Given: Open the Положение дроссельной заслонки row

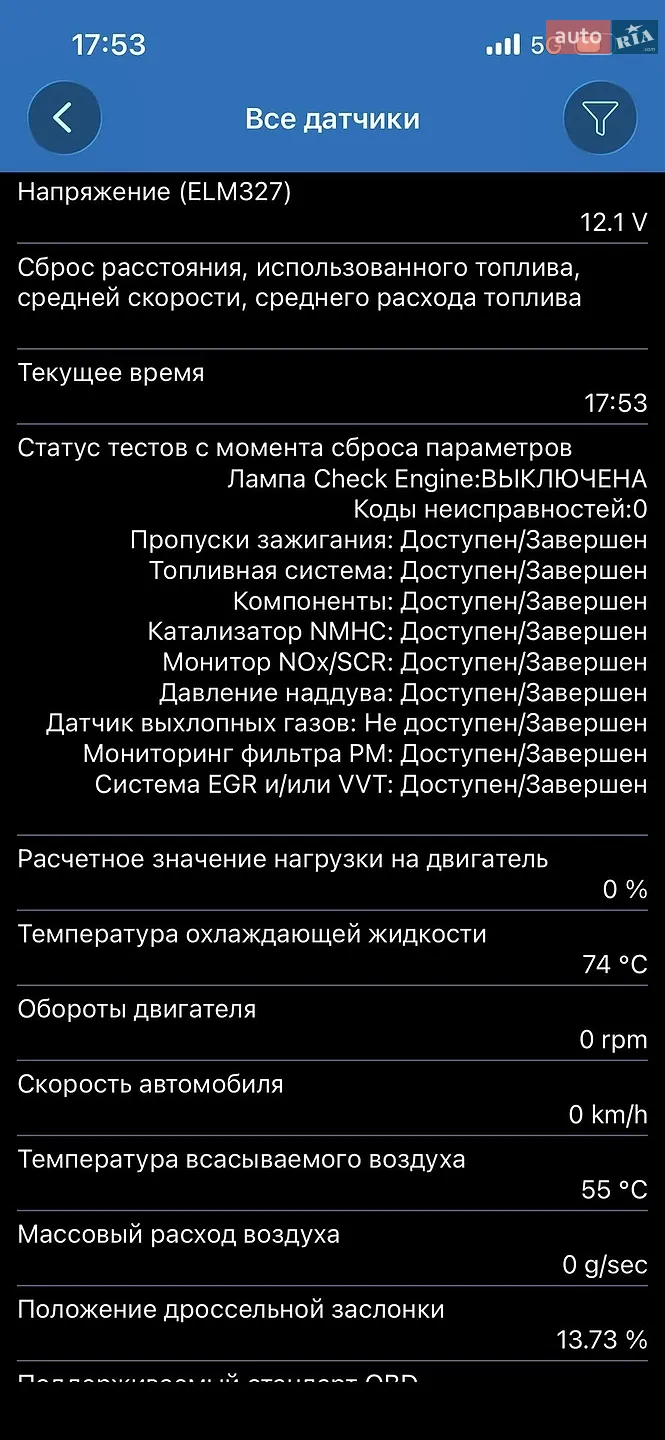Looking at the screenshot, I should point(332,1323).
